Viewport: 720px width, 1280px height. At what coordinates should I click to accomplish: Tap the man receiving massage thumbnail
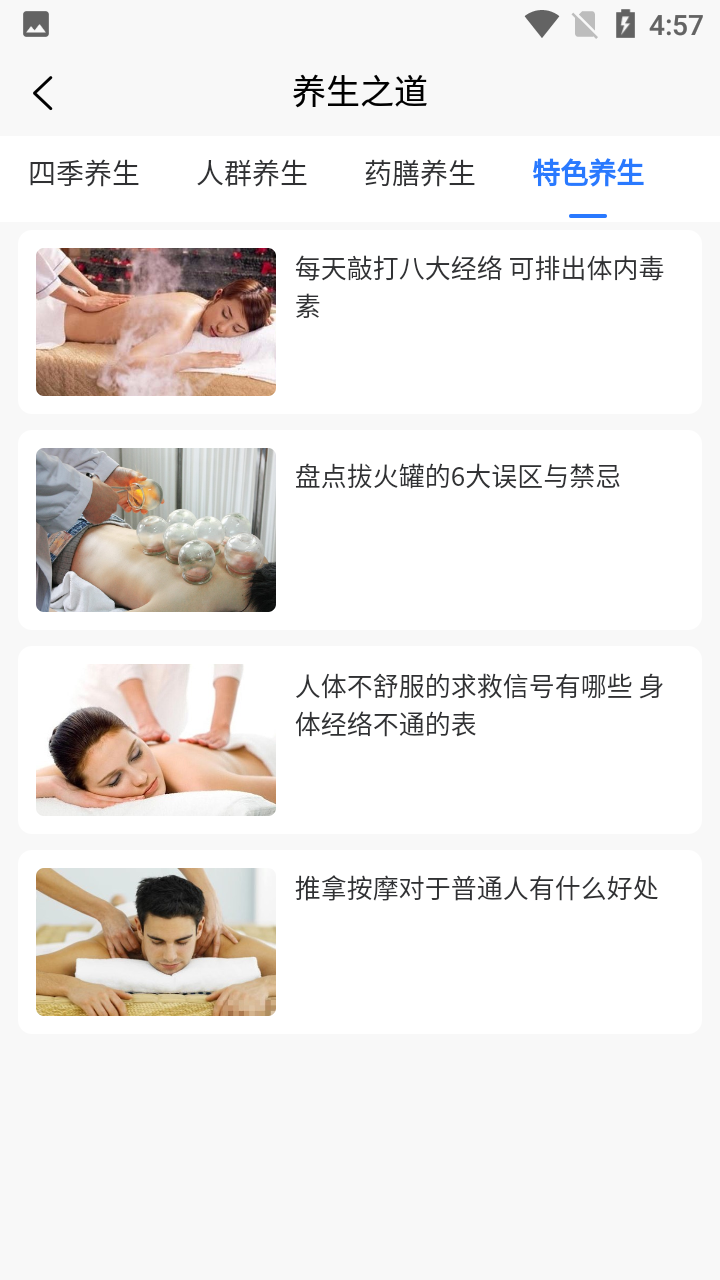[x=155, y=941]
